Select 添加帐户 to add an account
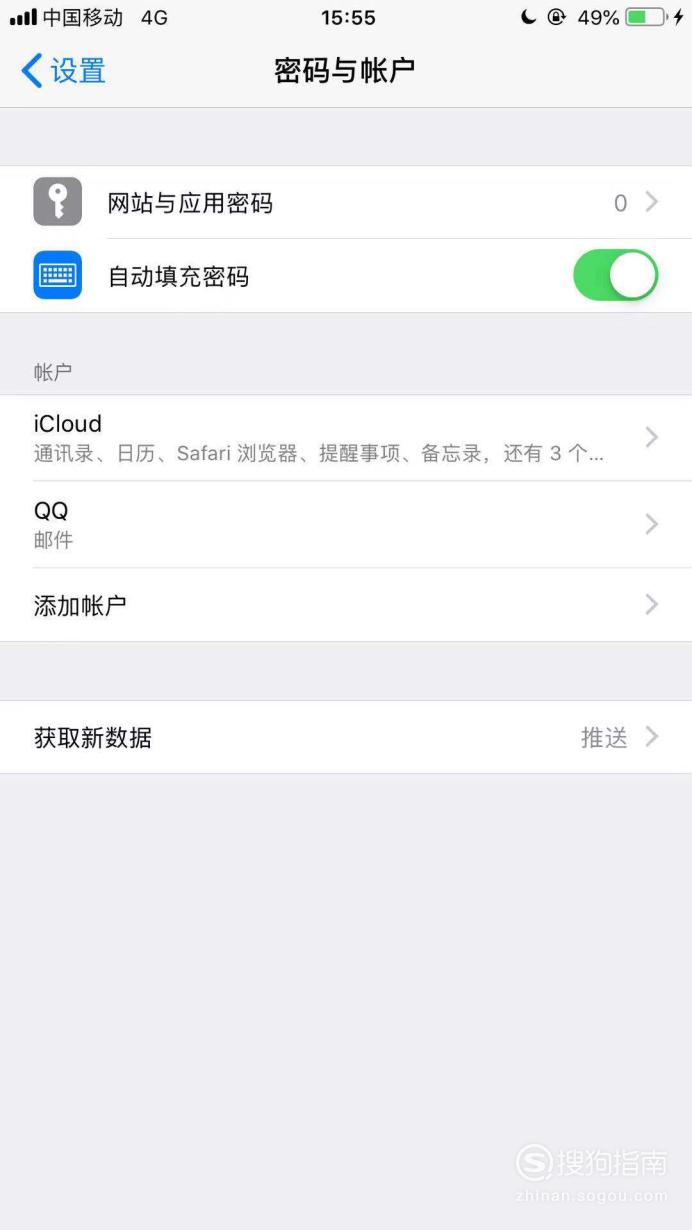This screenshot has height=1230, width=692. [346, 605]
